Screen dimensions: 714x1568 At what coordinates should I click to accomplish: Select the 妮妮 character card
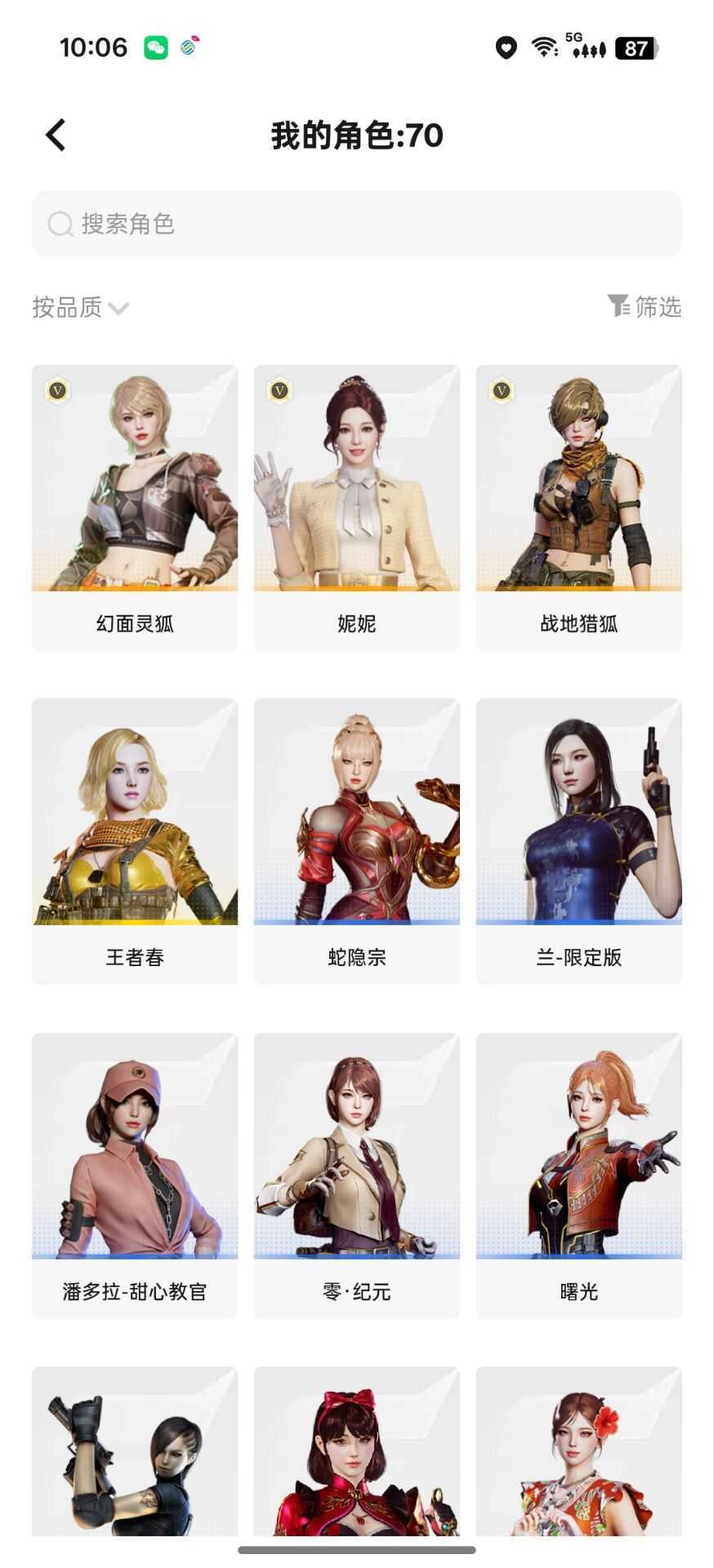(357, 507)
